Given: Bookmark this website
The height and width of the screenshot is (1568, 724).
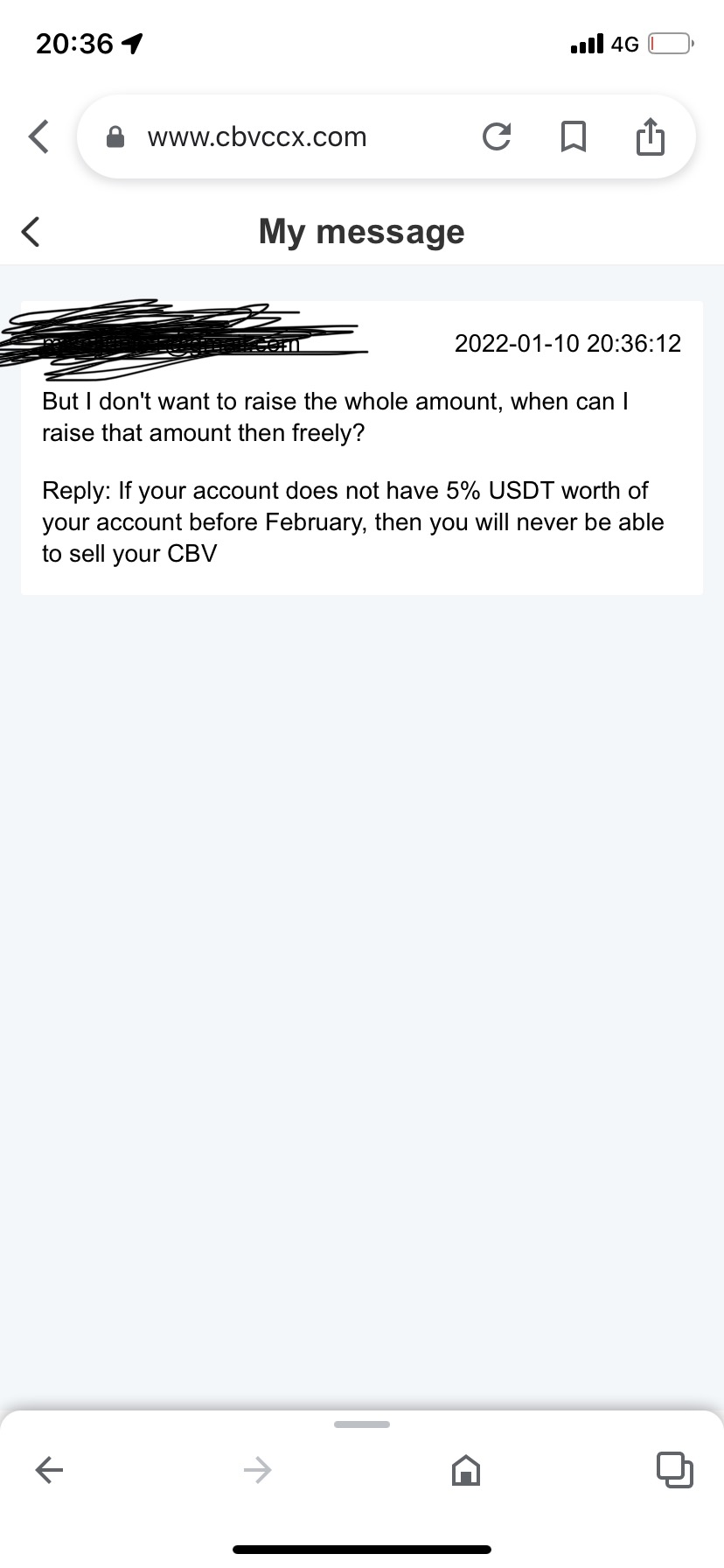Looking at the screenshot, I should click(x=573, y=136).
